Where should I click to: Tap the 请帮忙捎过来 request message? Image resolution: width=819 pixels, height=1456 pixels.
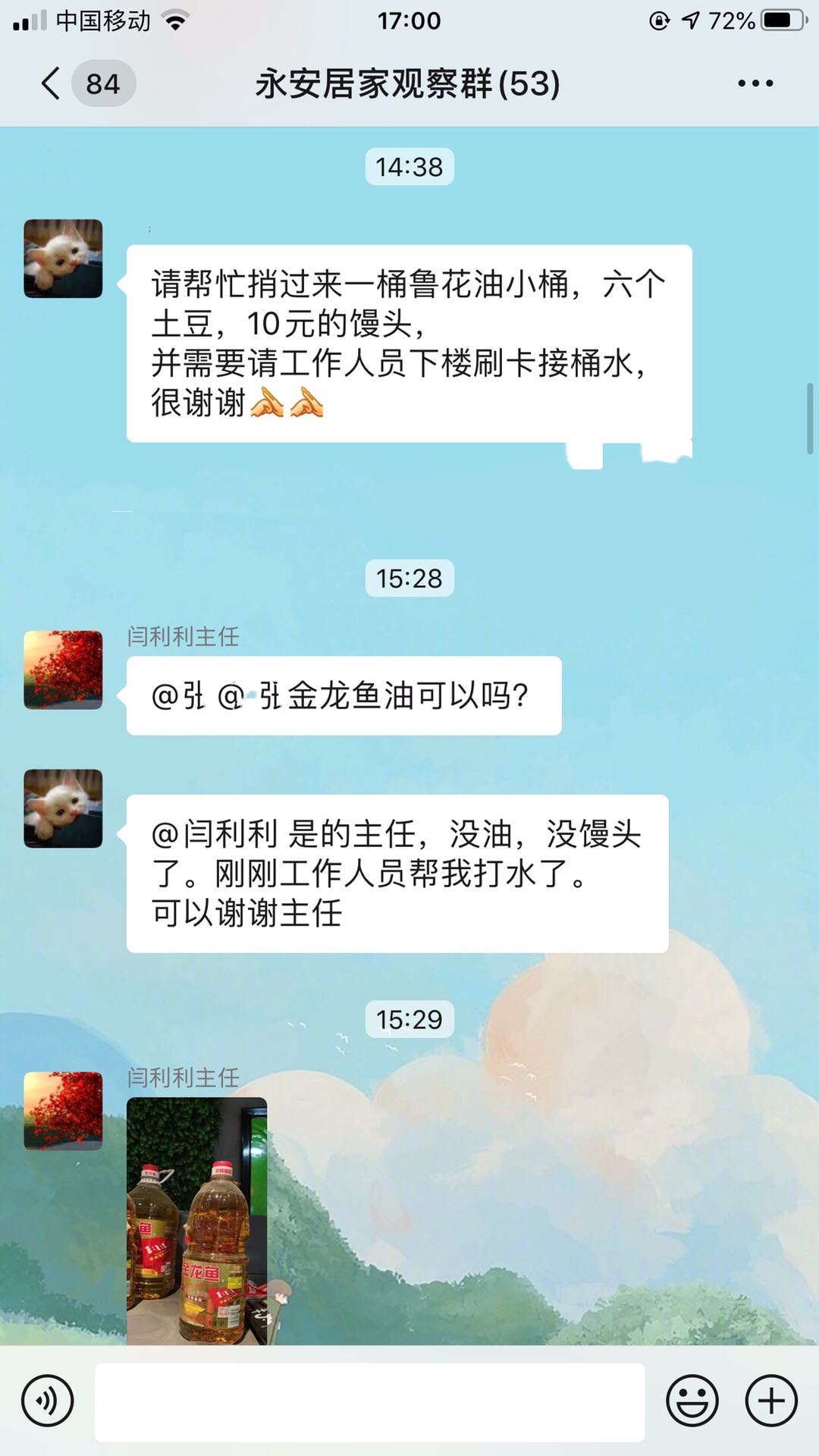tap(409, 341)
